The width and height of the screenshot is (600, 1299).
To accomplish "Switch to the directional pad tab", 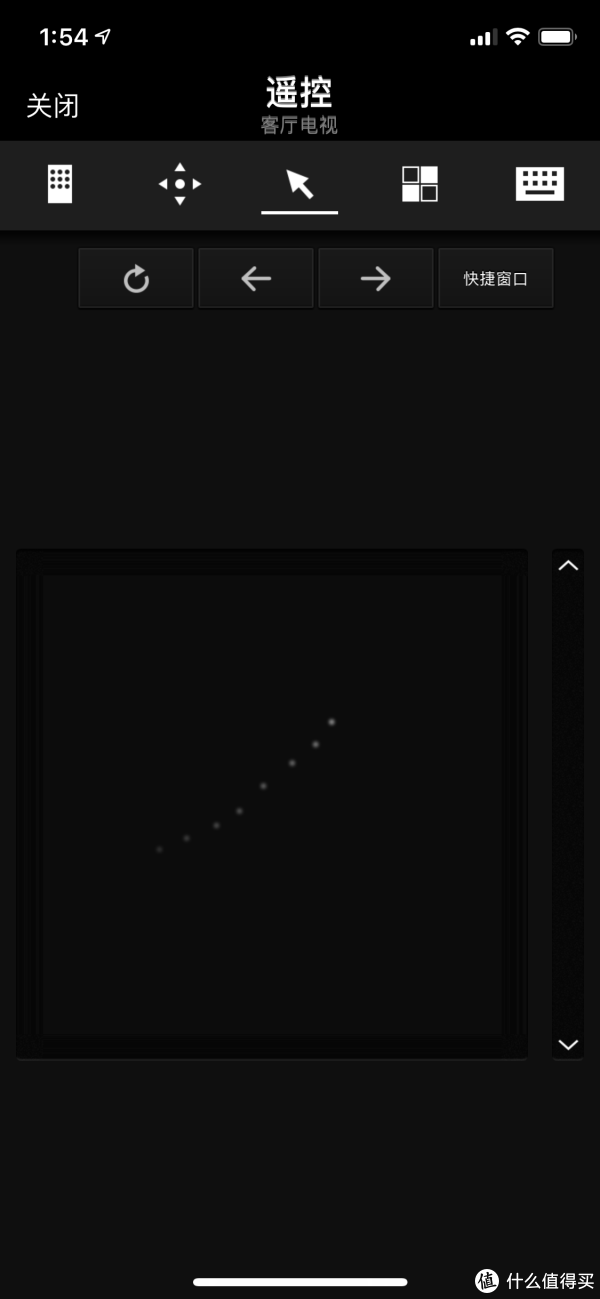I will click(180, 184).
